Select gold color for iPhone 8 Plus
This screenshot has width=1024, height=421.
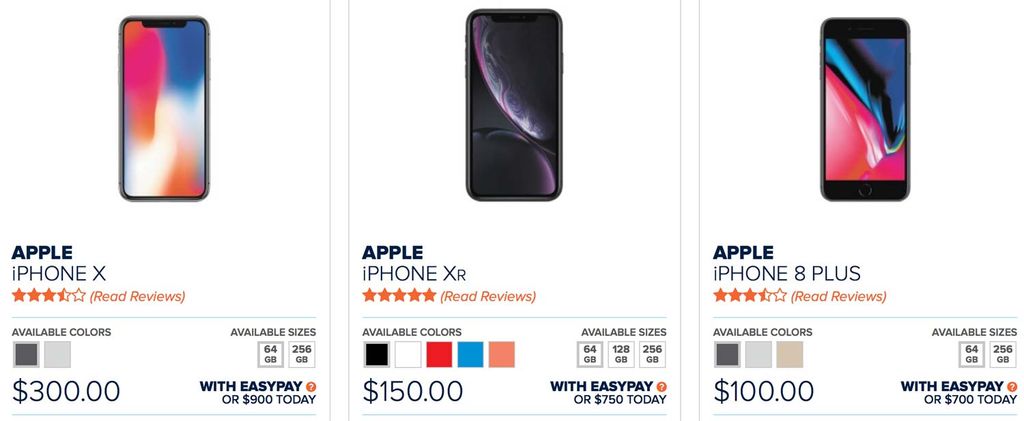[790, 354]
